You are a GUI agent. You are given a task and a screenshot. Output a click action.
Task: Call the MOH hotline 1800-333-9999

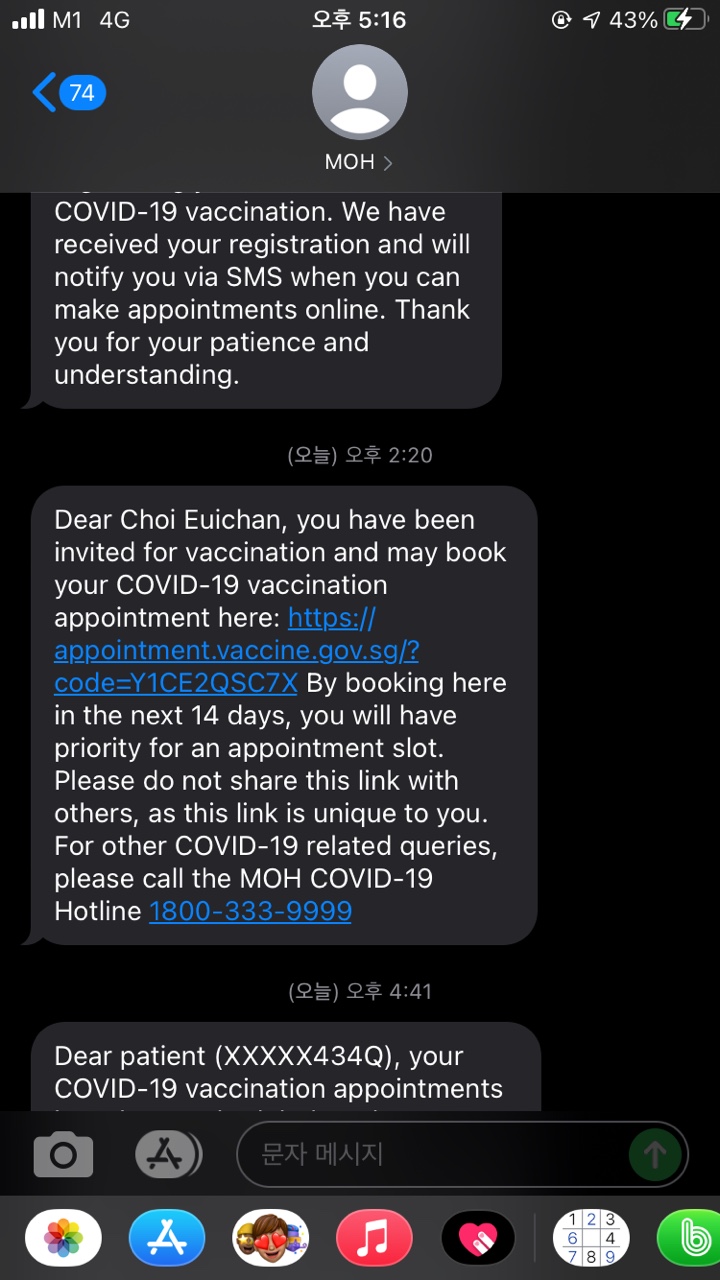[250, 911]
